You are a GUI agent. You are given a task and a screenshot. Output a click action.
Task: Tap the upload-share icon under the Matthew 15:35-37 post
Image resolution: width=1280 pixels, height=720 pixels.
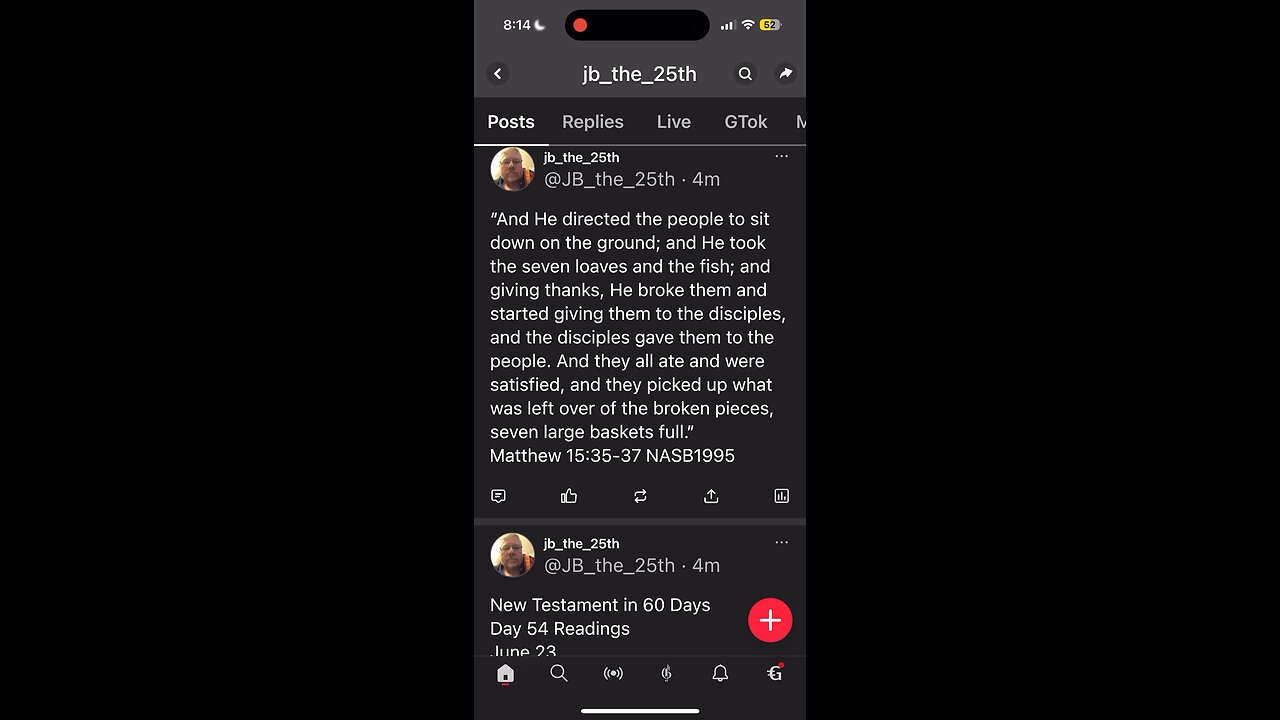pos(711,496)
